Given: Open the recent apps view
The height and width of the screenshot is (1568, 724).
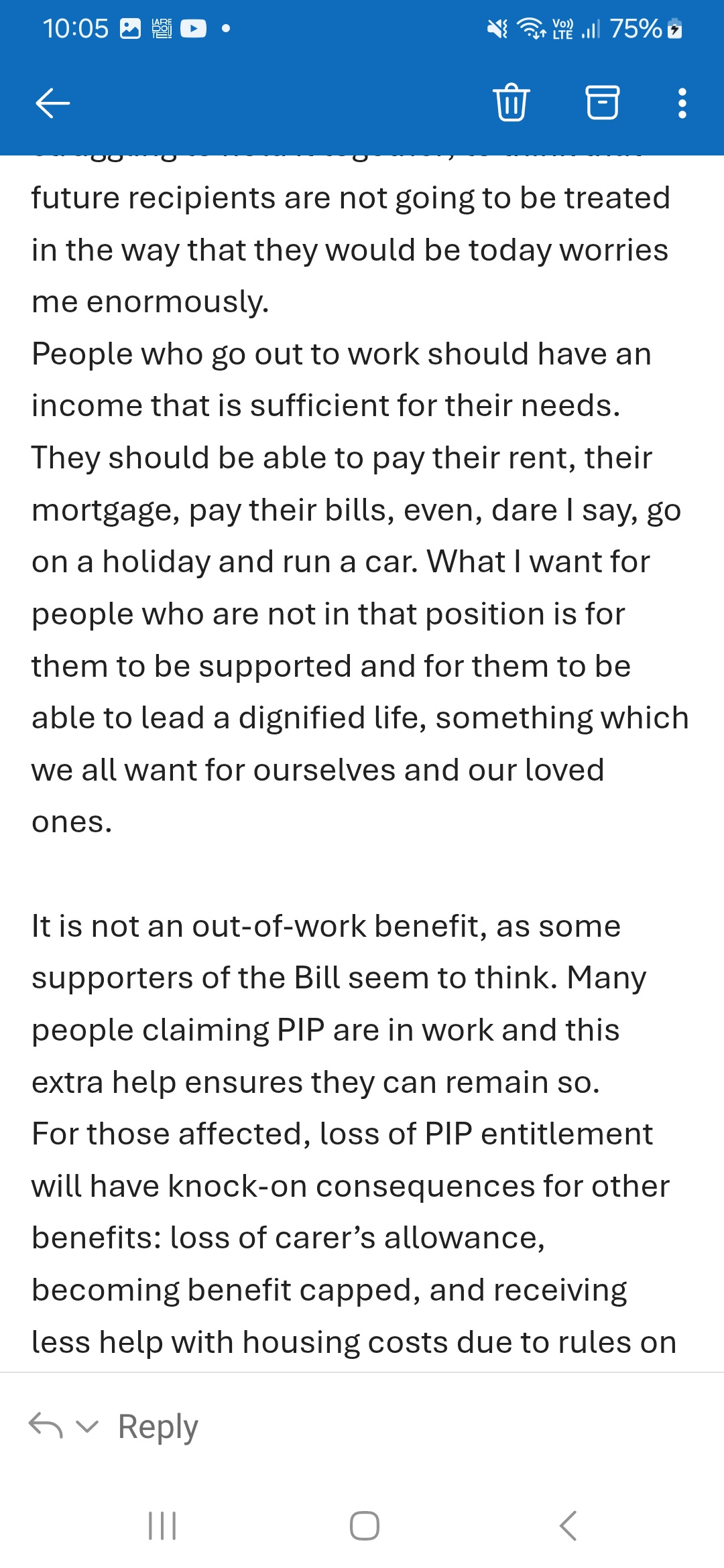Looking at the screenshot, I should (x=162, y=1526).
